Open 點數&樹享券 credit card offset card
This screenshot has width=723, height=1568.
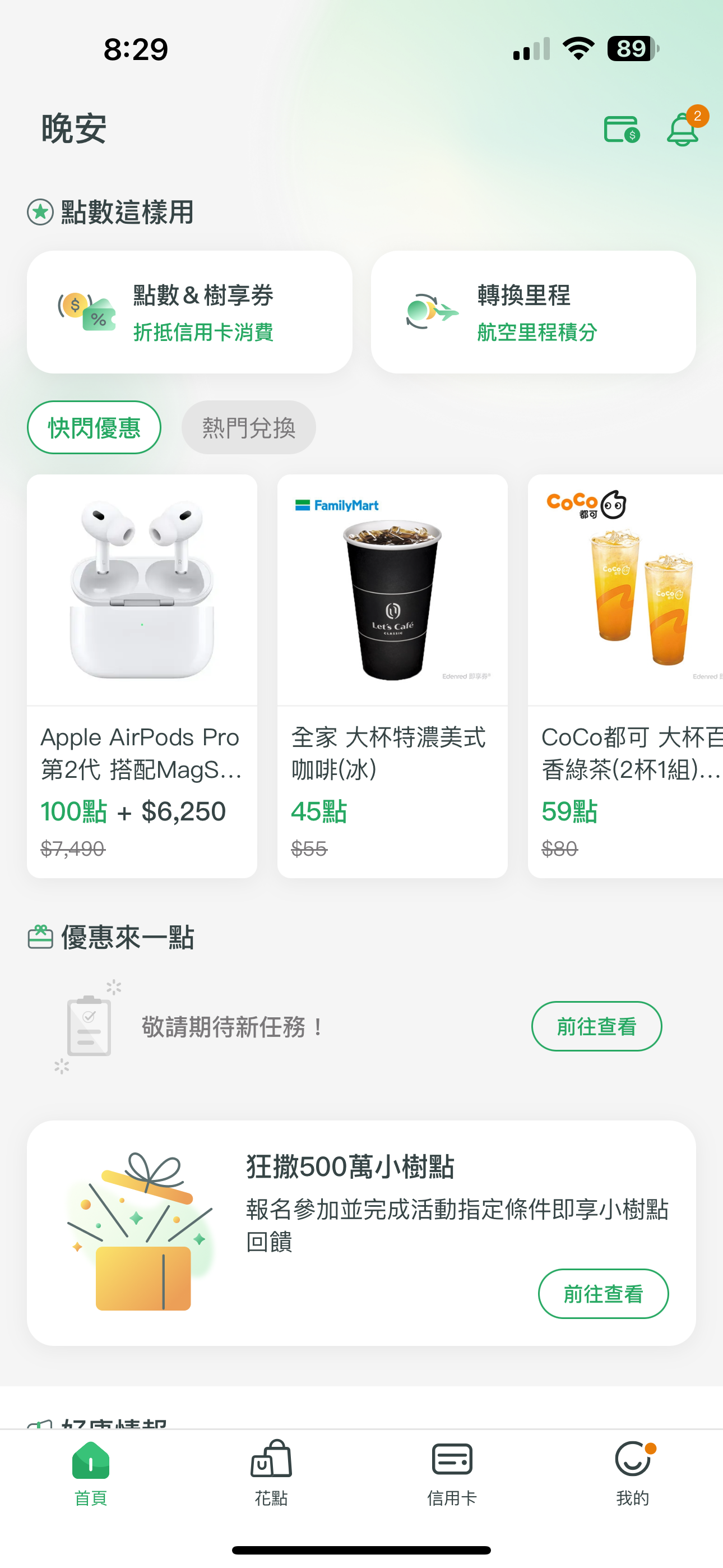click(189, 312)
